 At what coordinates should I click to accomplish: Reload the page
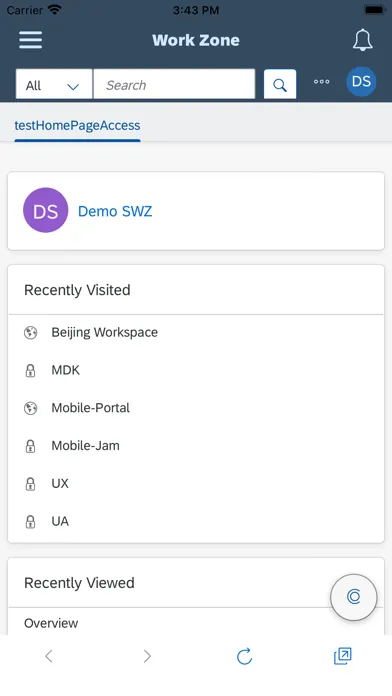pos(245,656)
